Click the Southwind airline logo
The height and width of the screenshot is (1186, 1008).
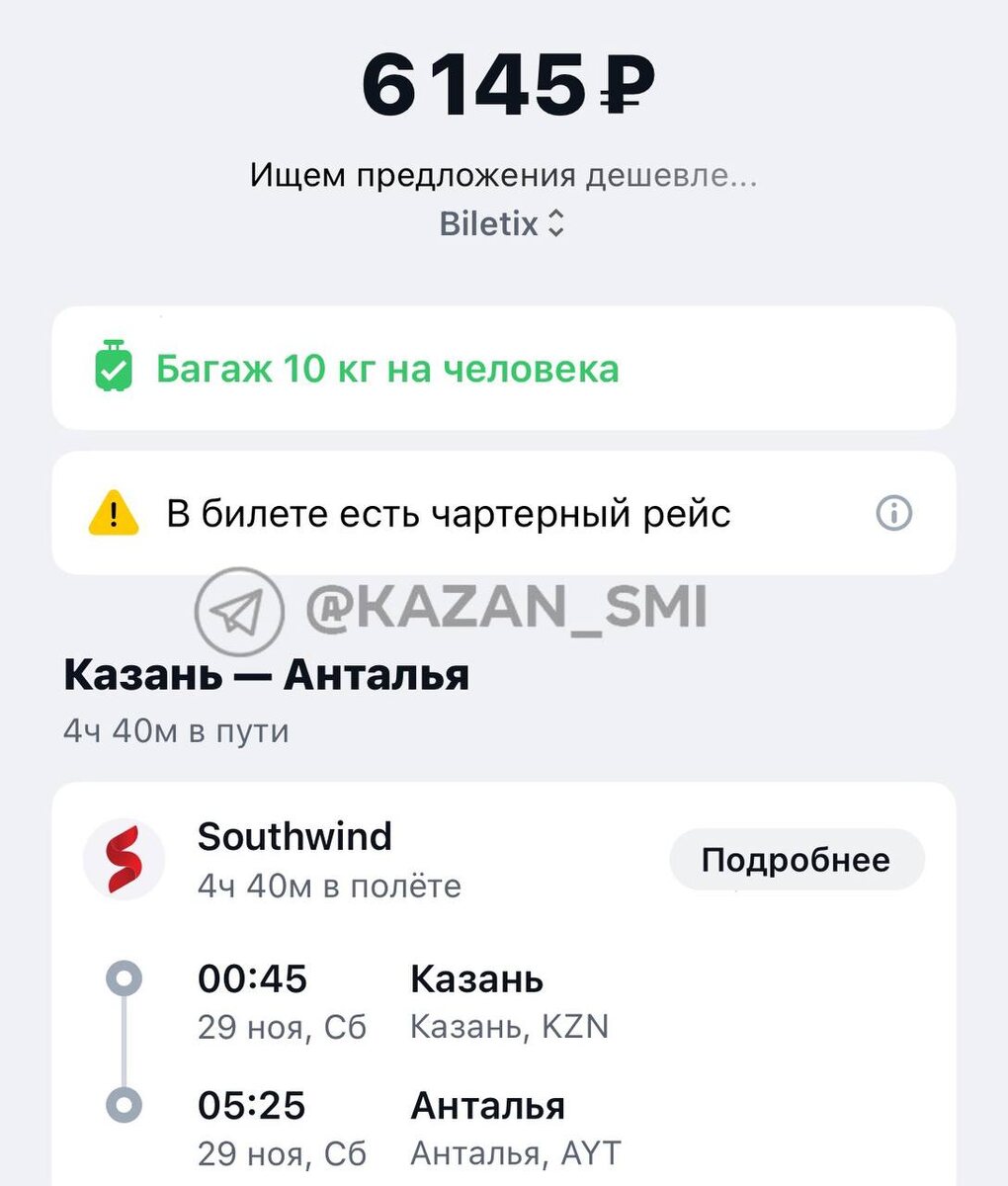(123, 859)
